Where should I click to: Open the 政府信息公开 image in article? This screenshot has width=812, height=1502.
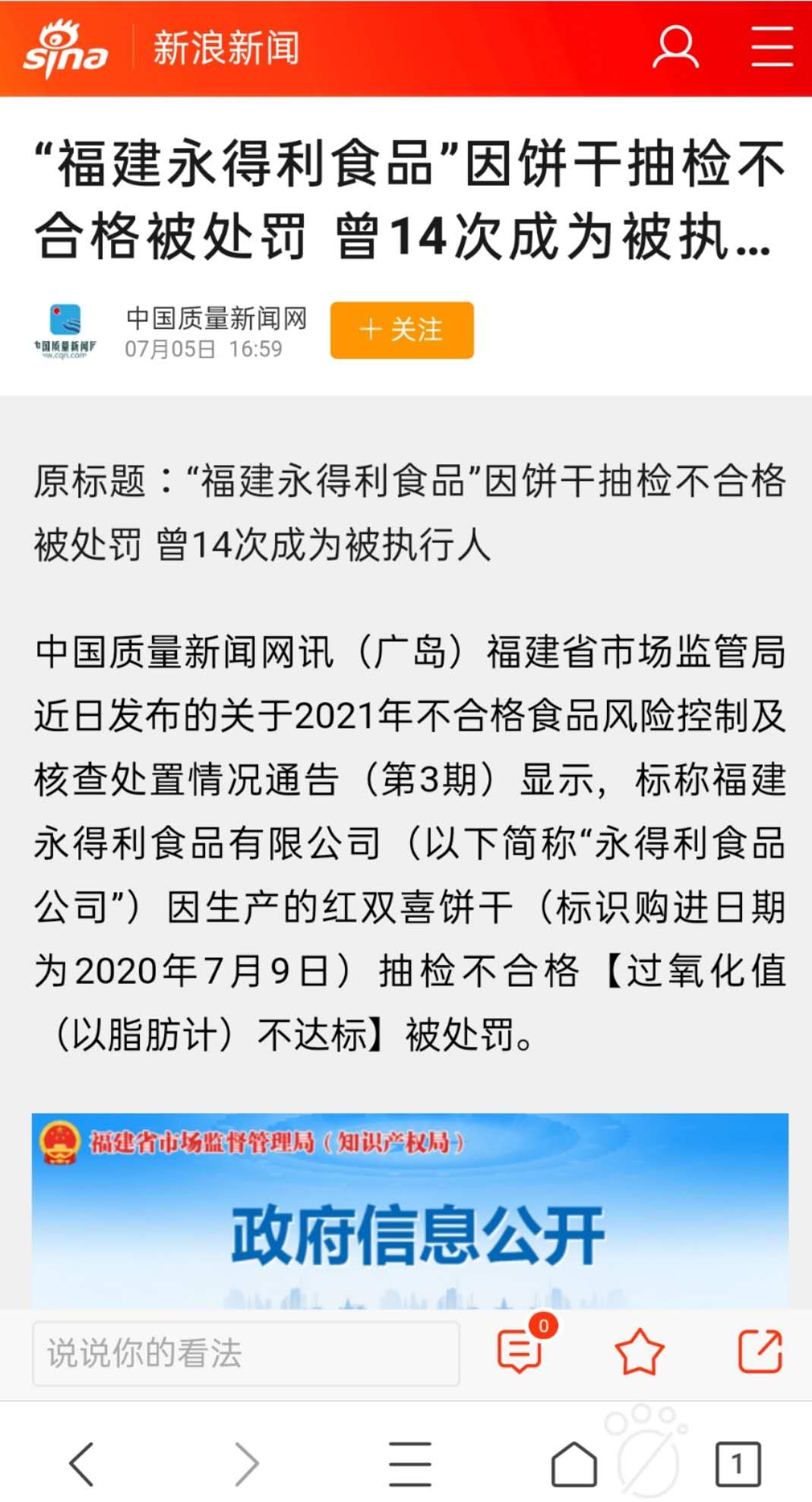pos(410,1210)
